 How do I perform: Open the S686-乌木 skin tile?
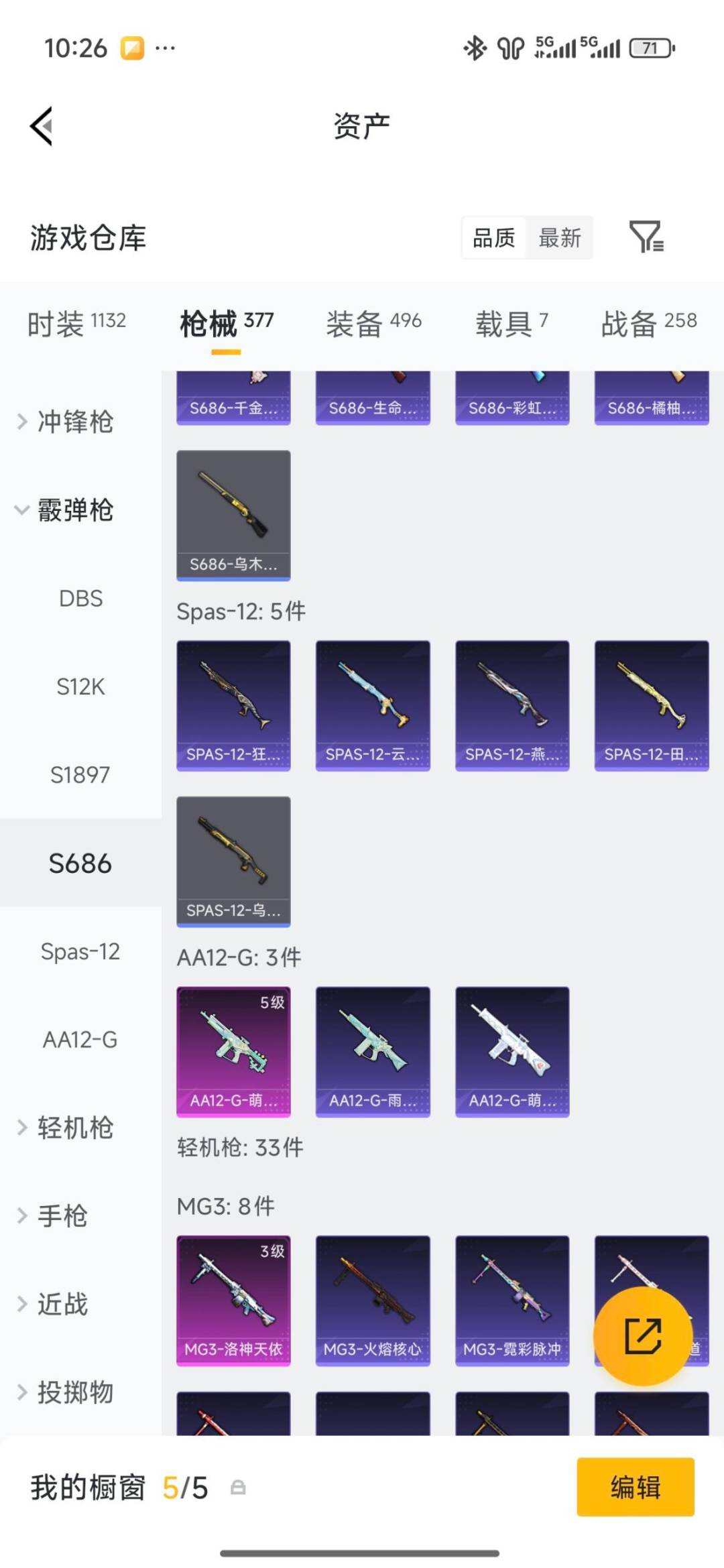pos(233,515)
